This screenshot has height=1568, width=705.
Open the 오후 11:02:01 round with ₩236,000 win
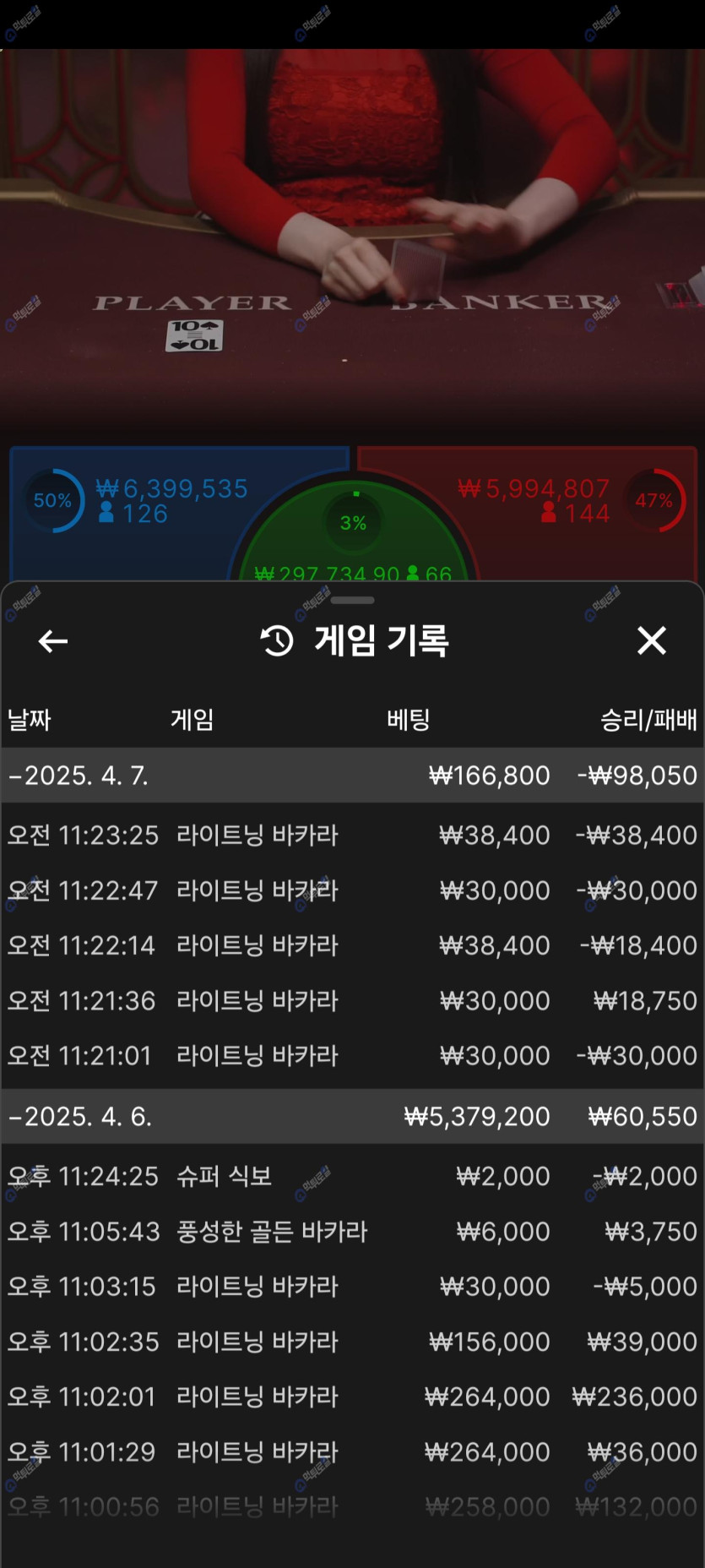click(x=352, y=1396)
